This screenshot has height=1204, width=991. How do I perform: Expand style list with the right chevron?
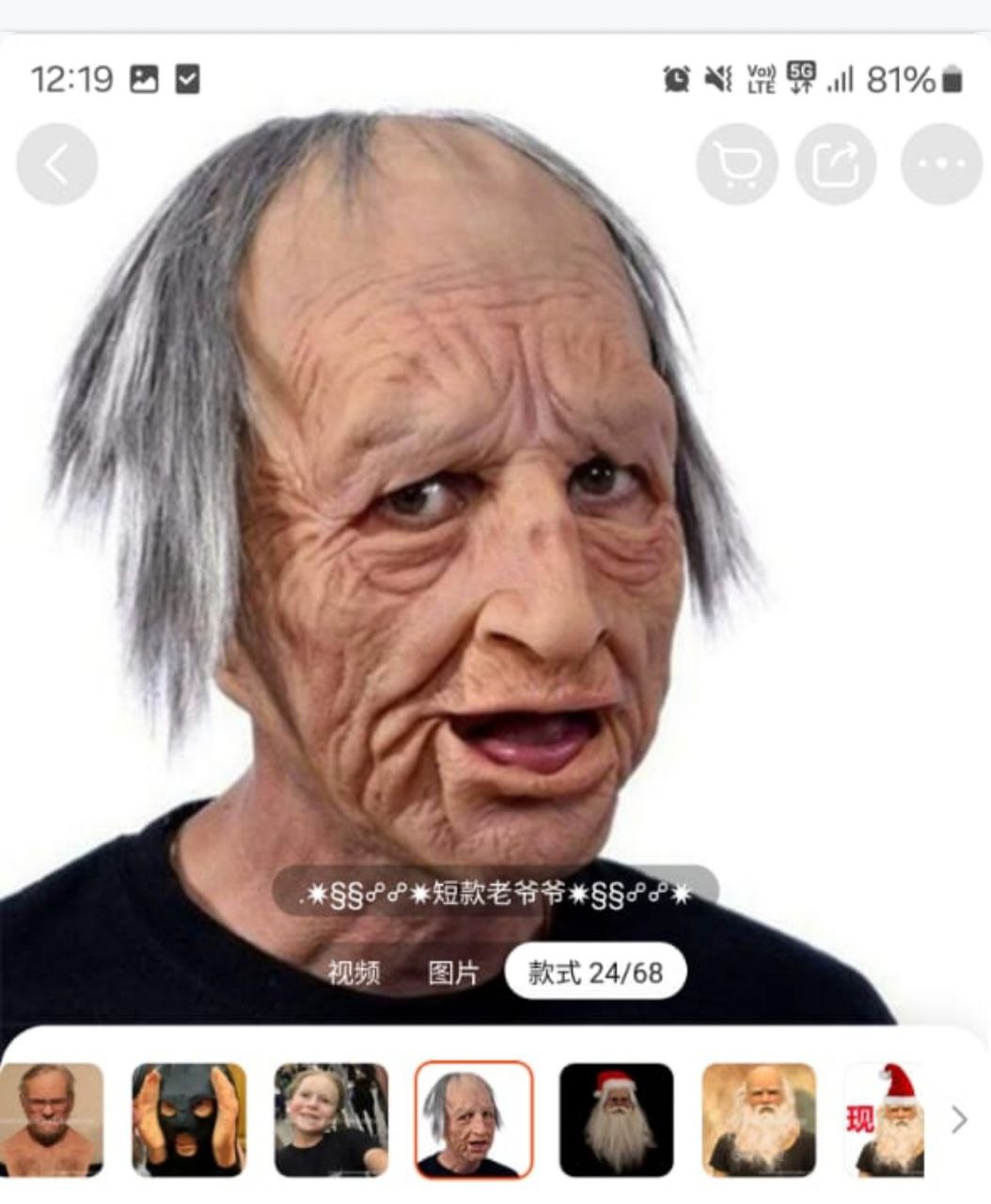(959, 1119)
